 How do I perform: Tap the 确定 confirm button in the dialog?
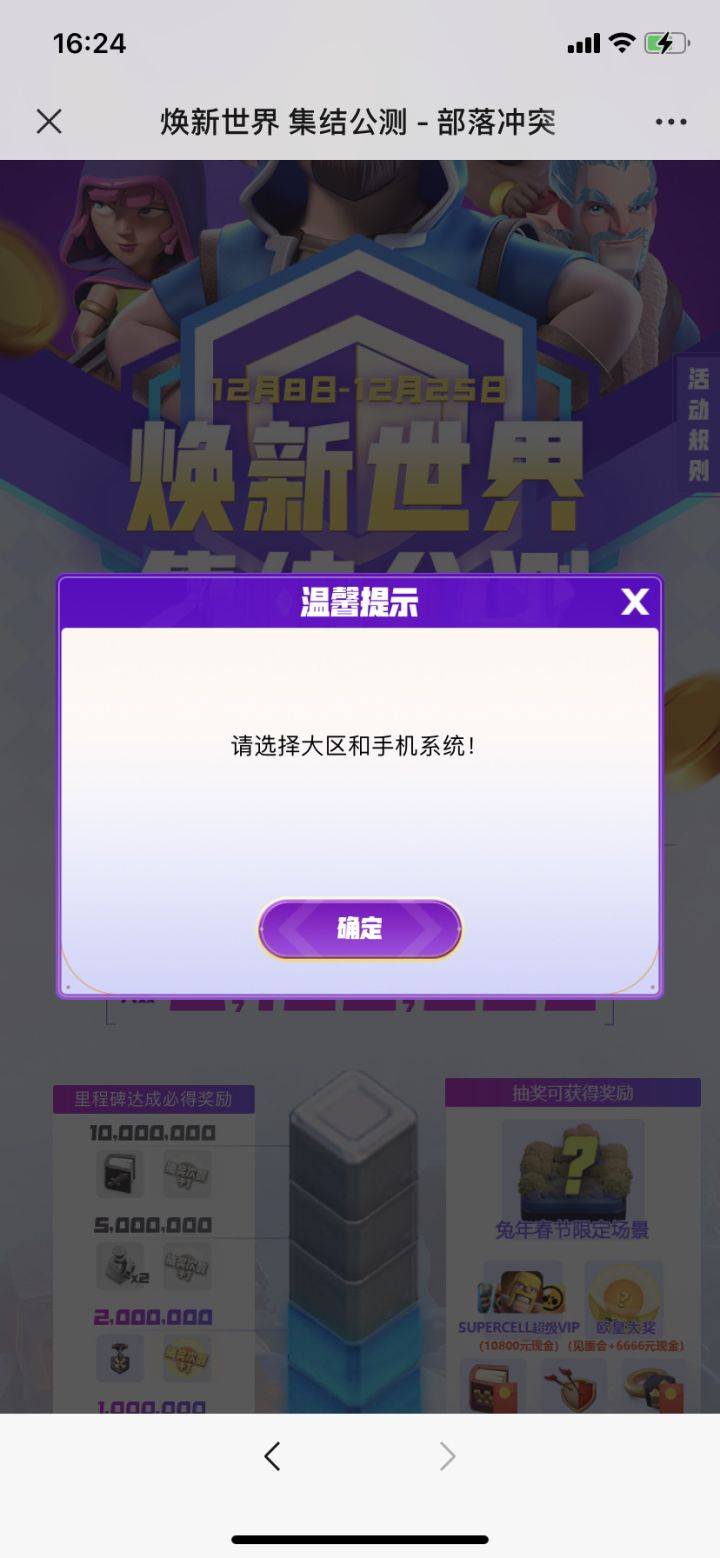point(360,929)
